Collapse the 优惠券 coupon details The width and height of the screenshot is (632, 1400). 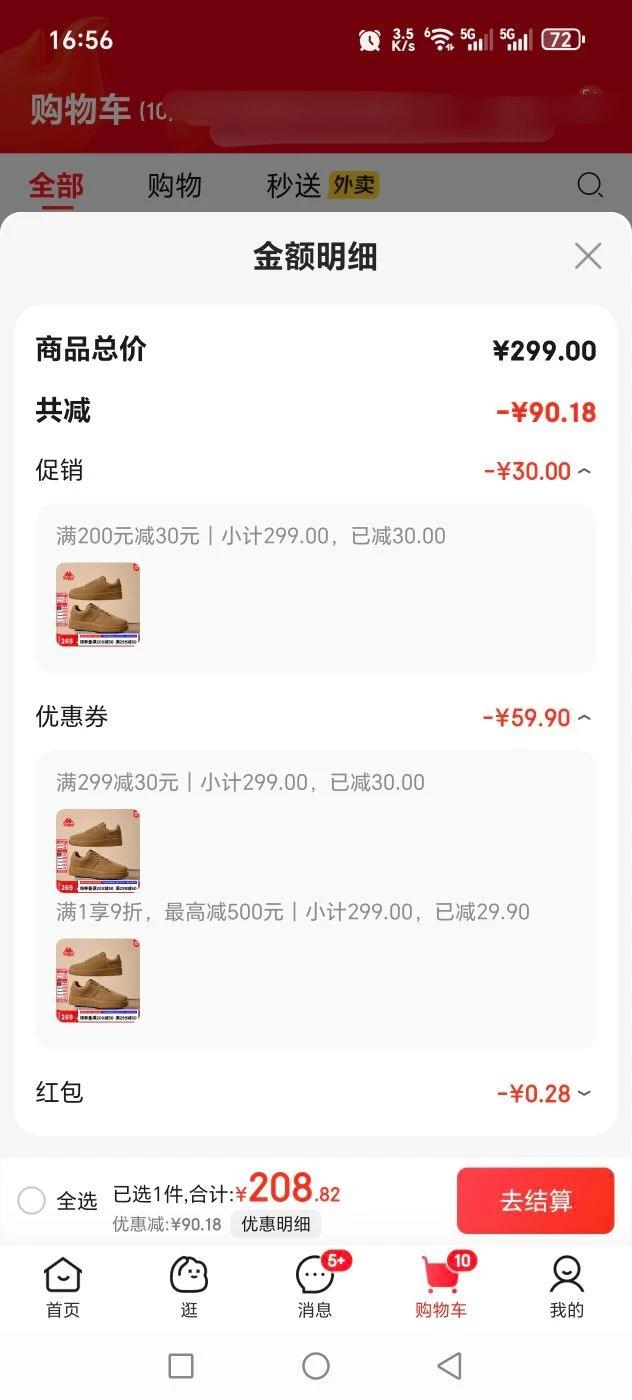[x=584, y=718]
